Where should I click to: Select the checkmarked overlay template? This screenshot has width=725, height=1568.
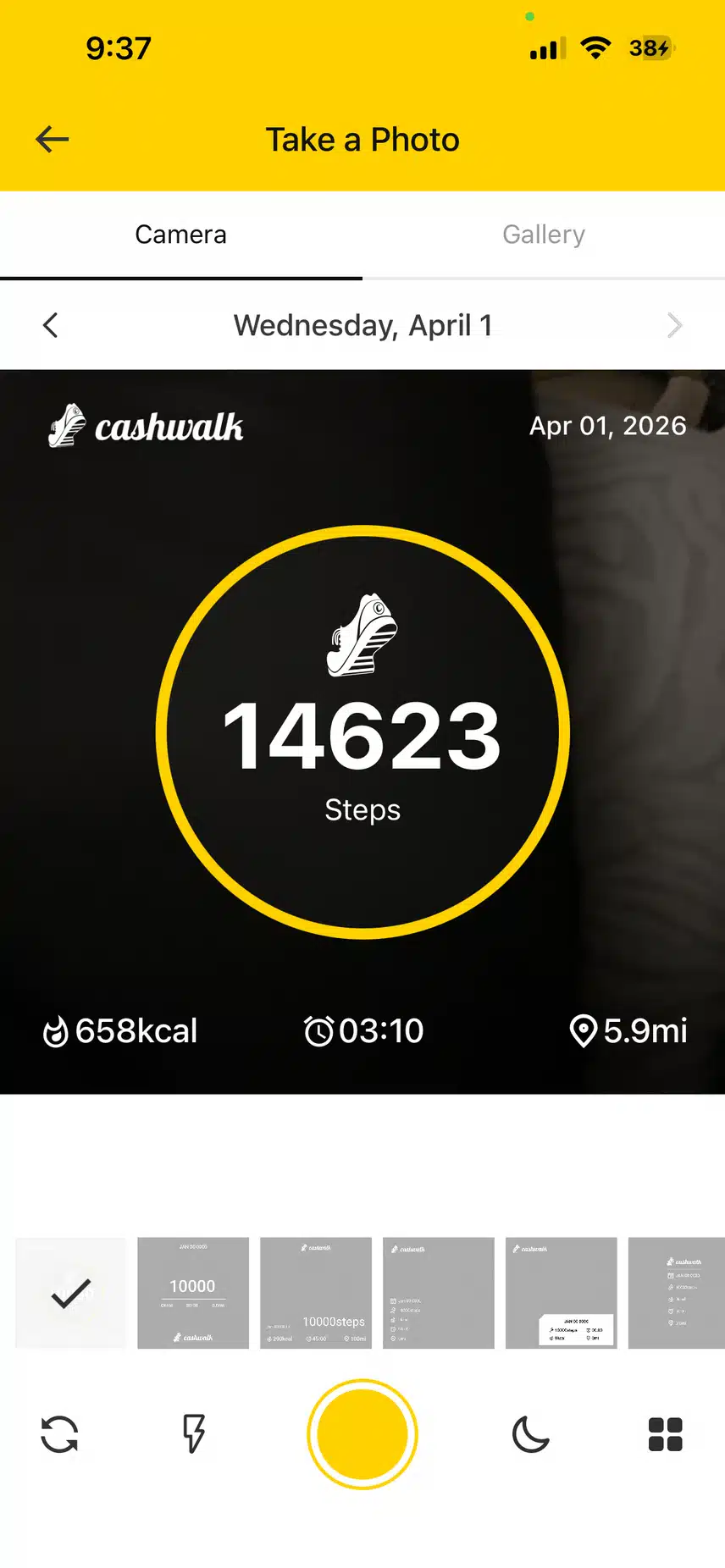[x=70, y=1293]
